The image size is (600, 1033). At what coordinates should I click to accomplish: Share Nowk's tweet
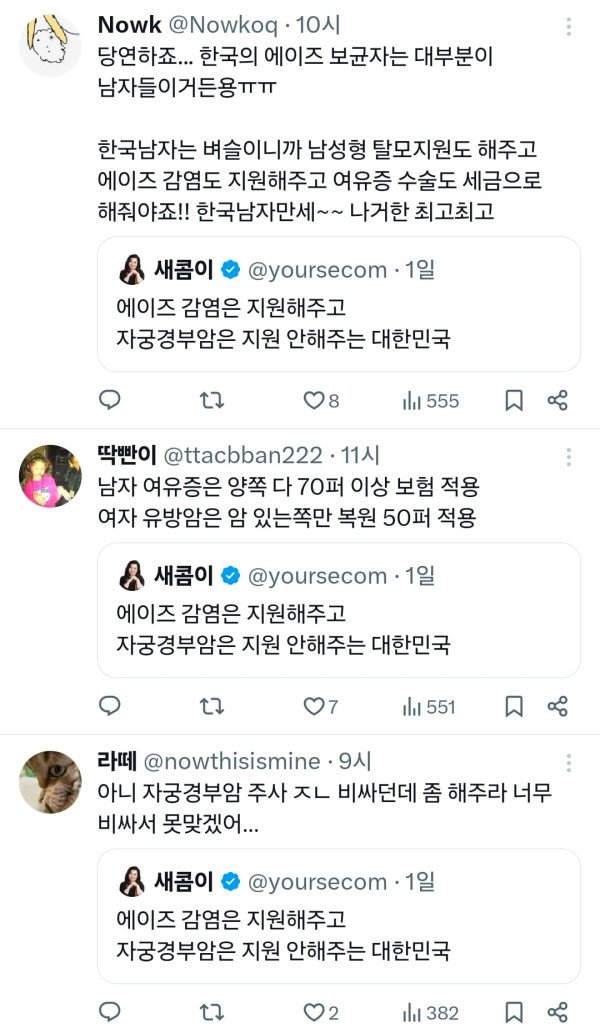[x=558, y=401]
